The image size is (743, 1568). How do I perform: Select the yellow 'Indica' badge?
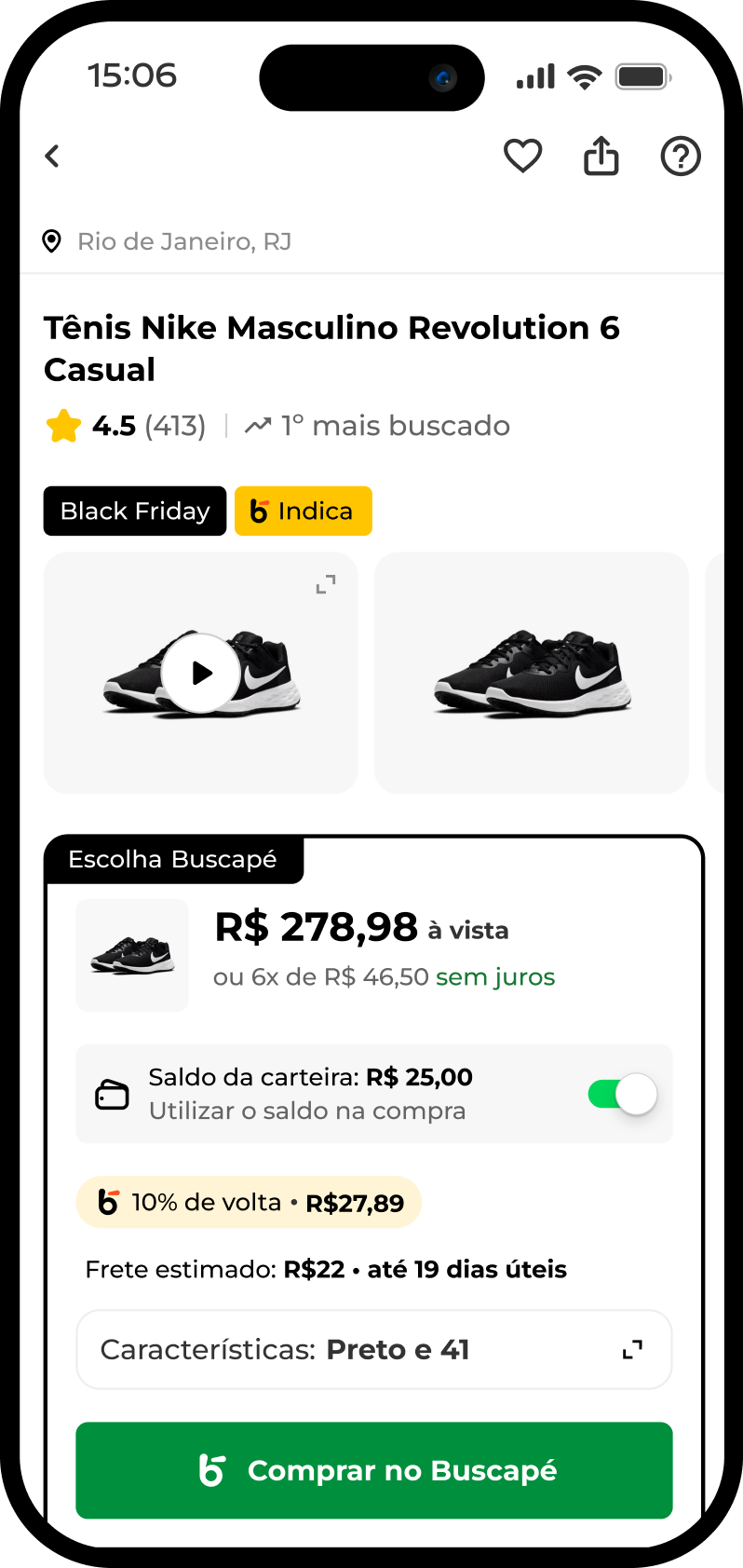[303, 511]
